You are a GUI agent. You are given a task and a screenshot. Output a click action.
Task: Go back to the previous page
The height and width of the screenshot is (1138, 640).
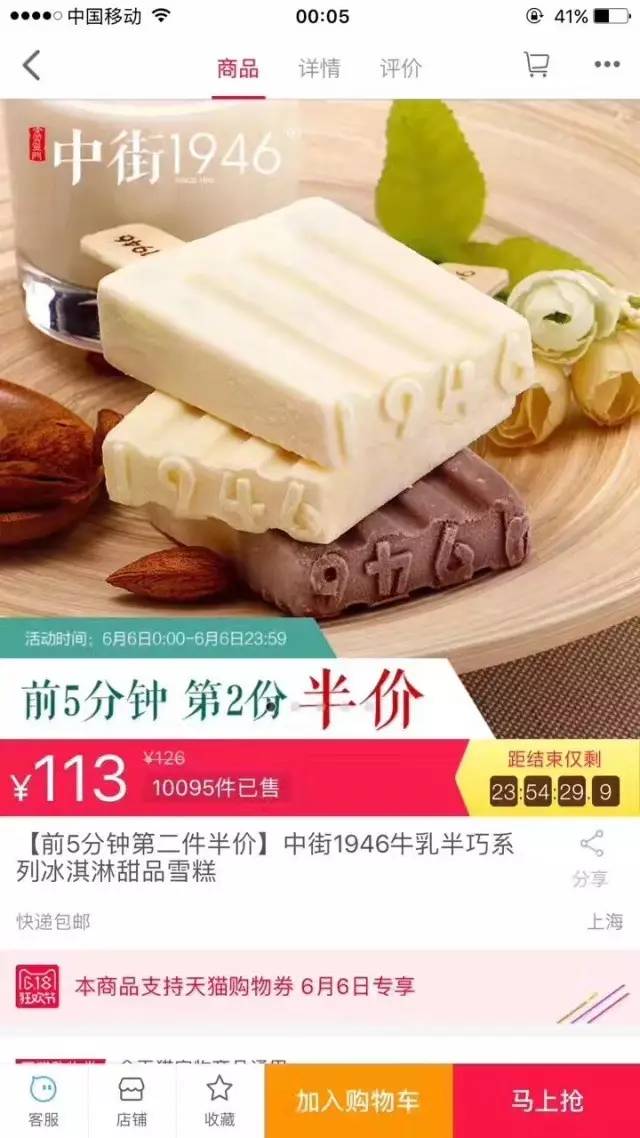(x=32, y=66)
